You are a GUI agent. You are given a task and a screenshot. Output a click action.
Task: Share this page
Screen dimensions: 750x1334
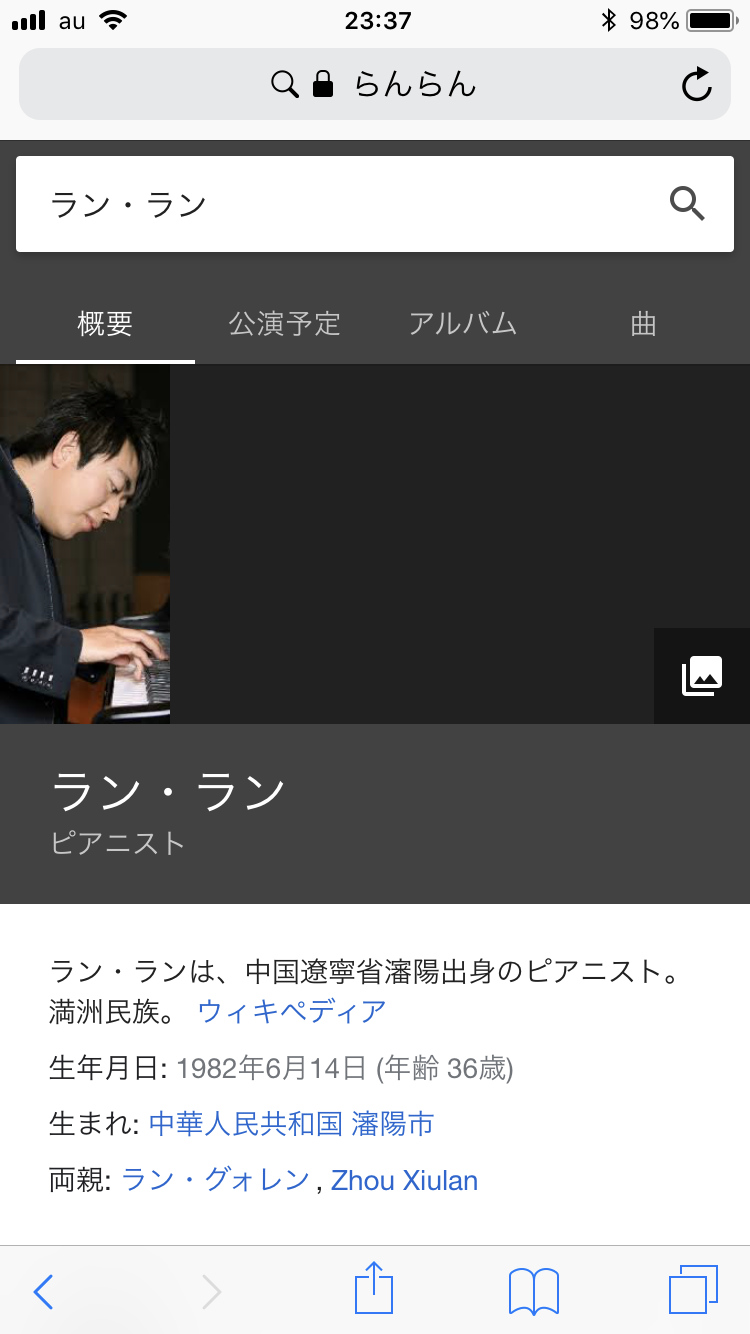[x=374, y=1288]
